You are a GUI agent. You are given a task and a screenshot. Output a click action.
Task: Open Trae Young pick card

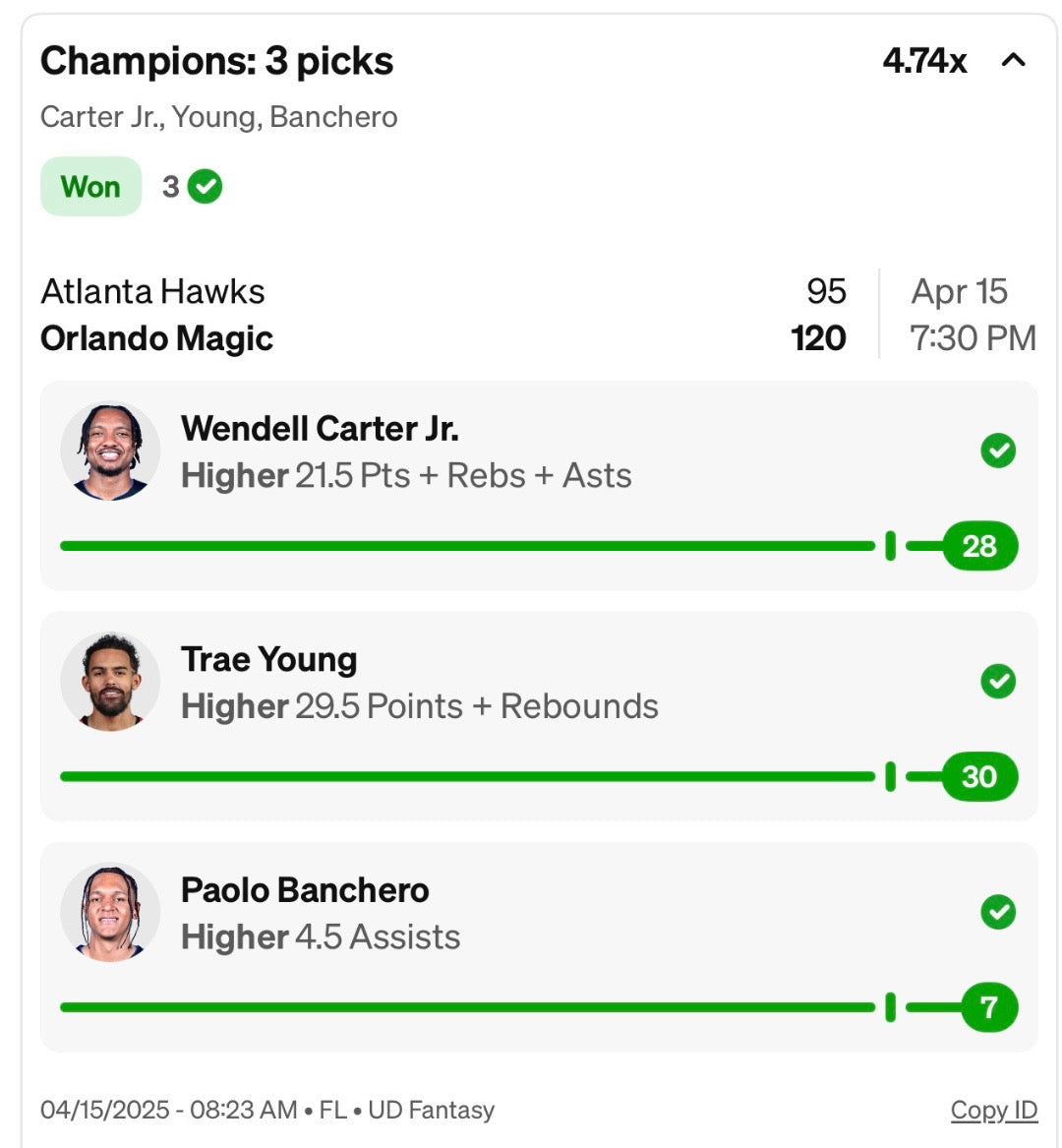[x=538, y=716]
